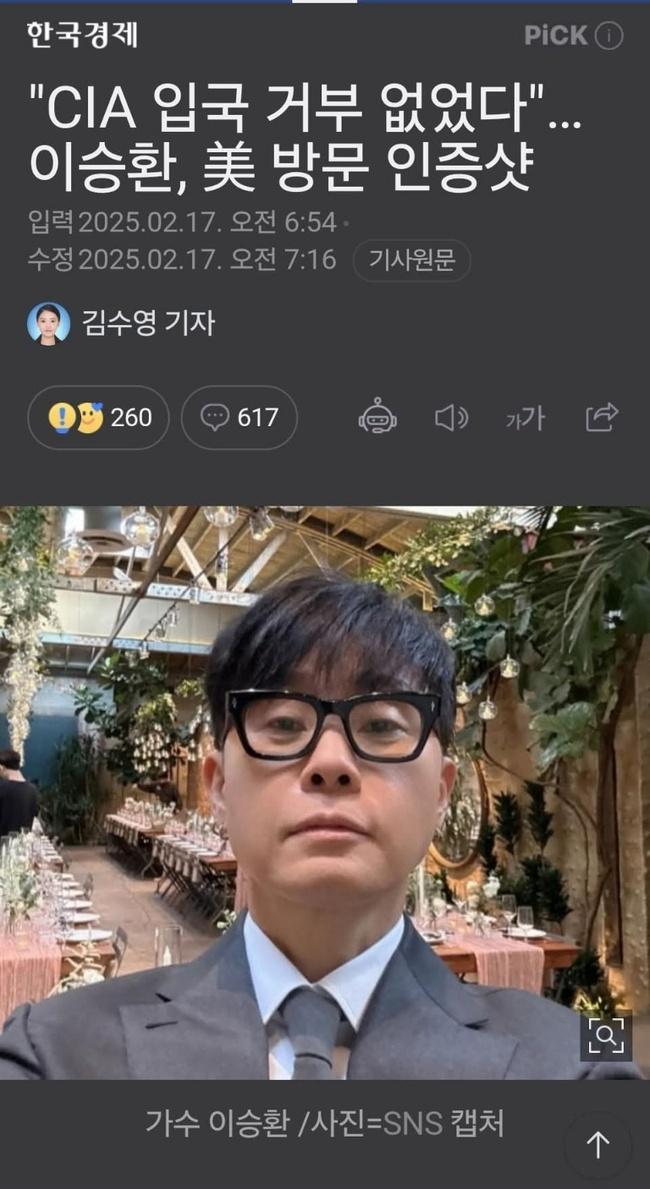This screenshot has width=650, height=1189.
Task: Tap the PiCK info icon
Action: pos(609,36)
